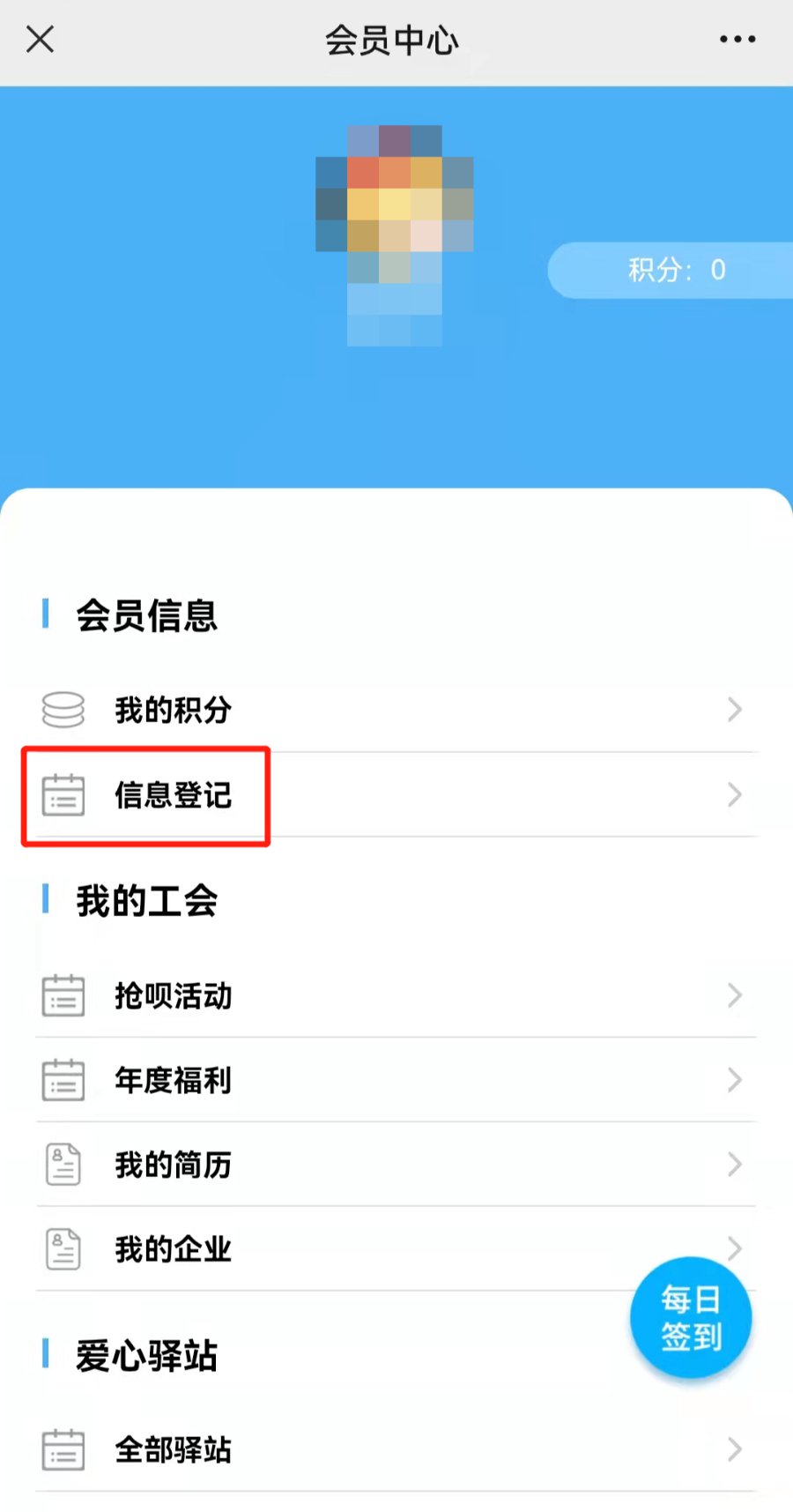View 年度福利 benefits
The width and height of the screenshot is (793, 1512).
pyautogui.click(x=395, y=1080)
